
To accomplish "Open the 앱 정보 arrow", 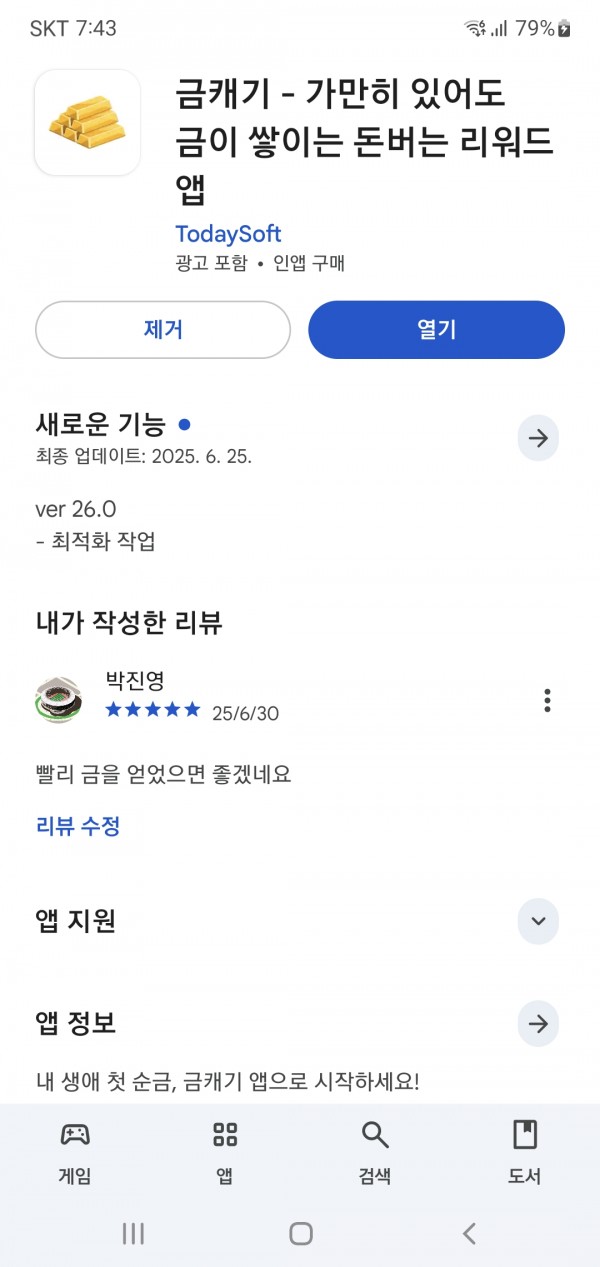I will [538, 1024].
